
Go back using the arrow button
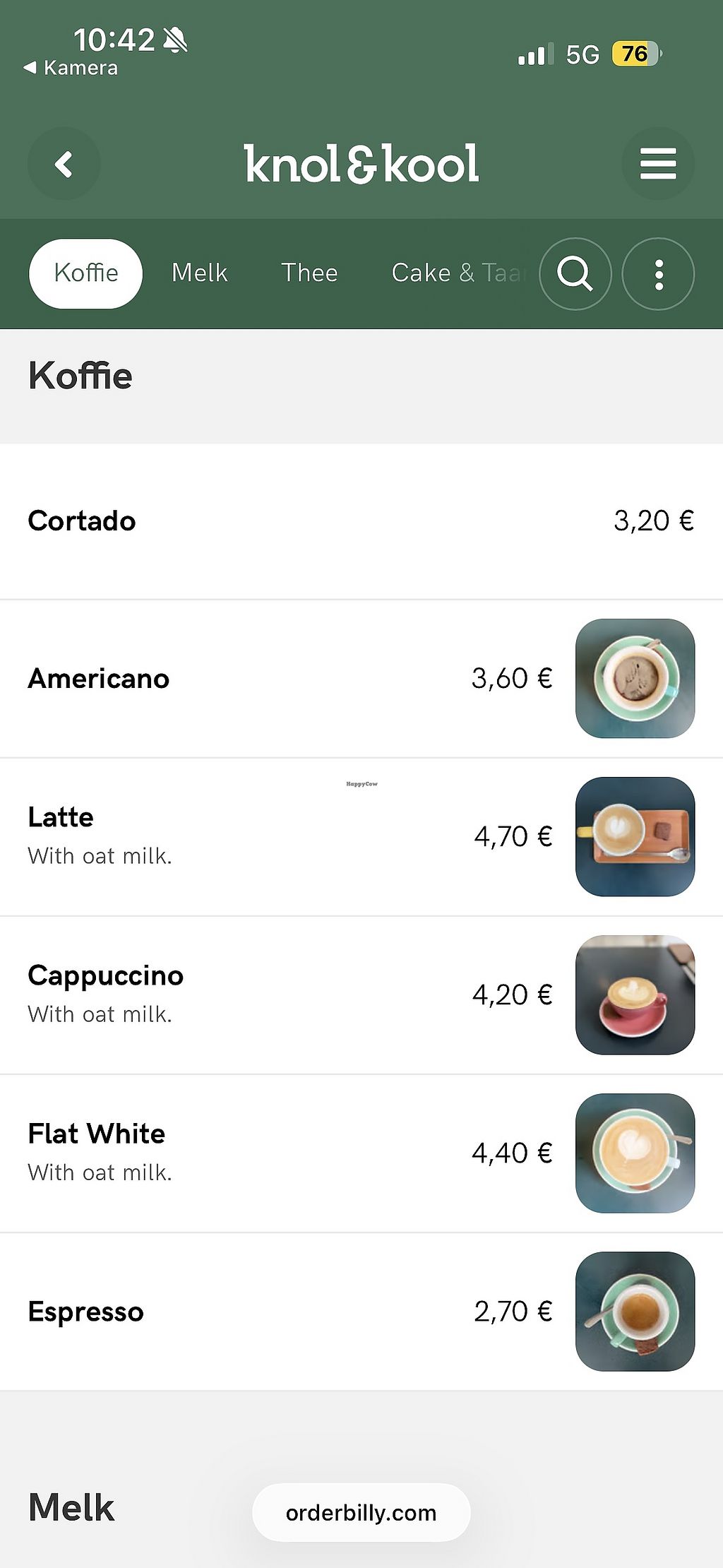(64, 164)
